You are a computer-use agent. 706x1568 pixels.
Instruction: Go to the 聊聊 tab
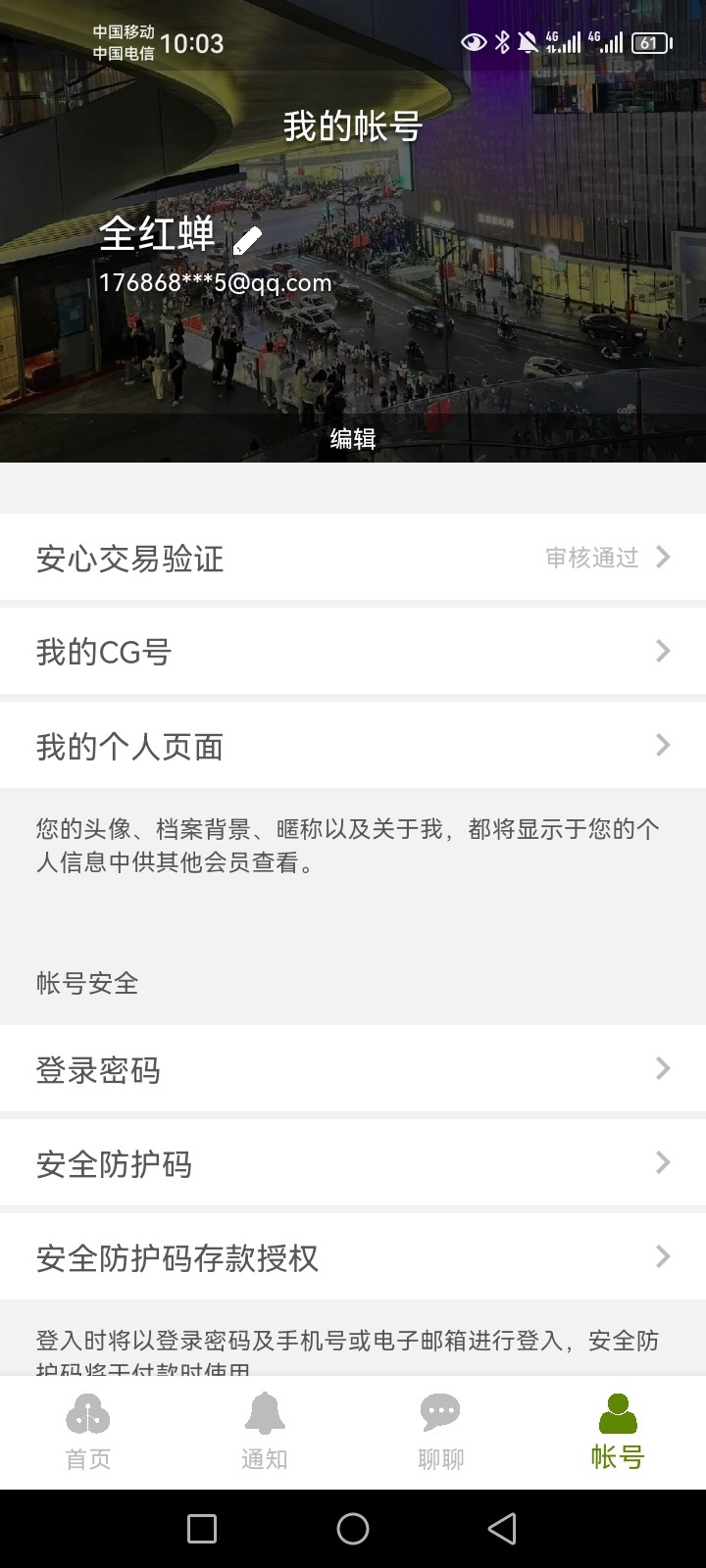click(x=441, y=1433)
